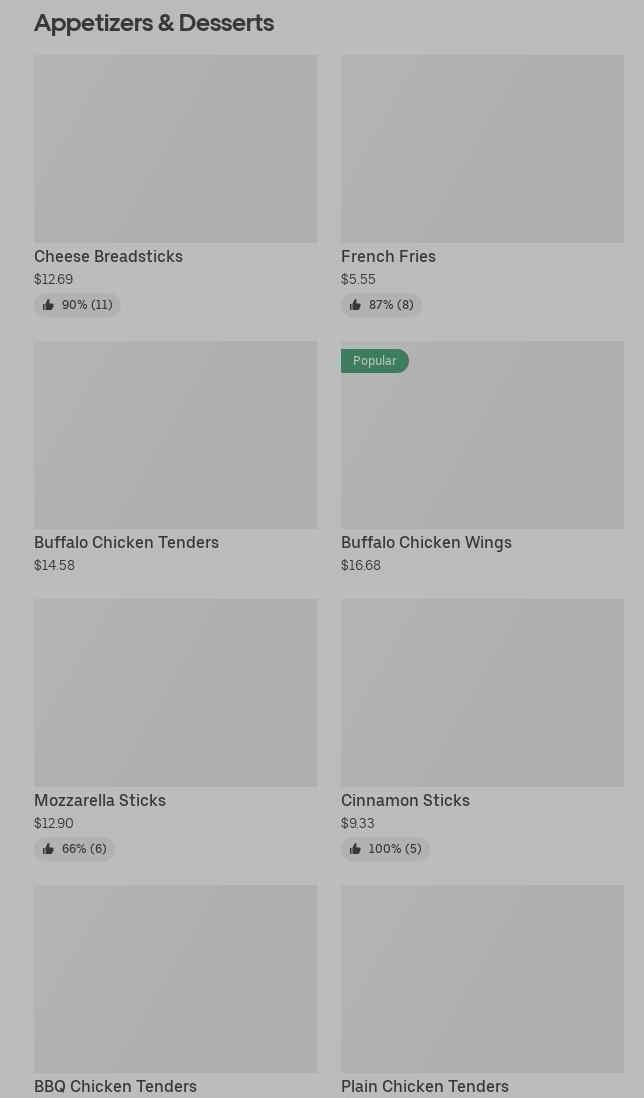This screenshot has width=644, height=1098.
Task: Open the Cinnamon Sticks dessert
Action: pyautogui.click(x=482, y=730)
